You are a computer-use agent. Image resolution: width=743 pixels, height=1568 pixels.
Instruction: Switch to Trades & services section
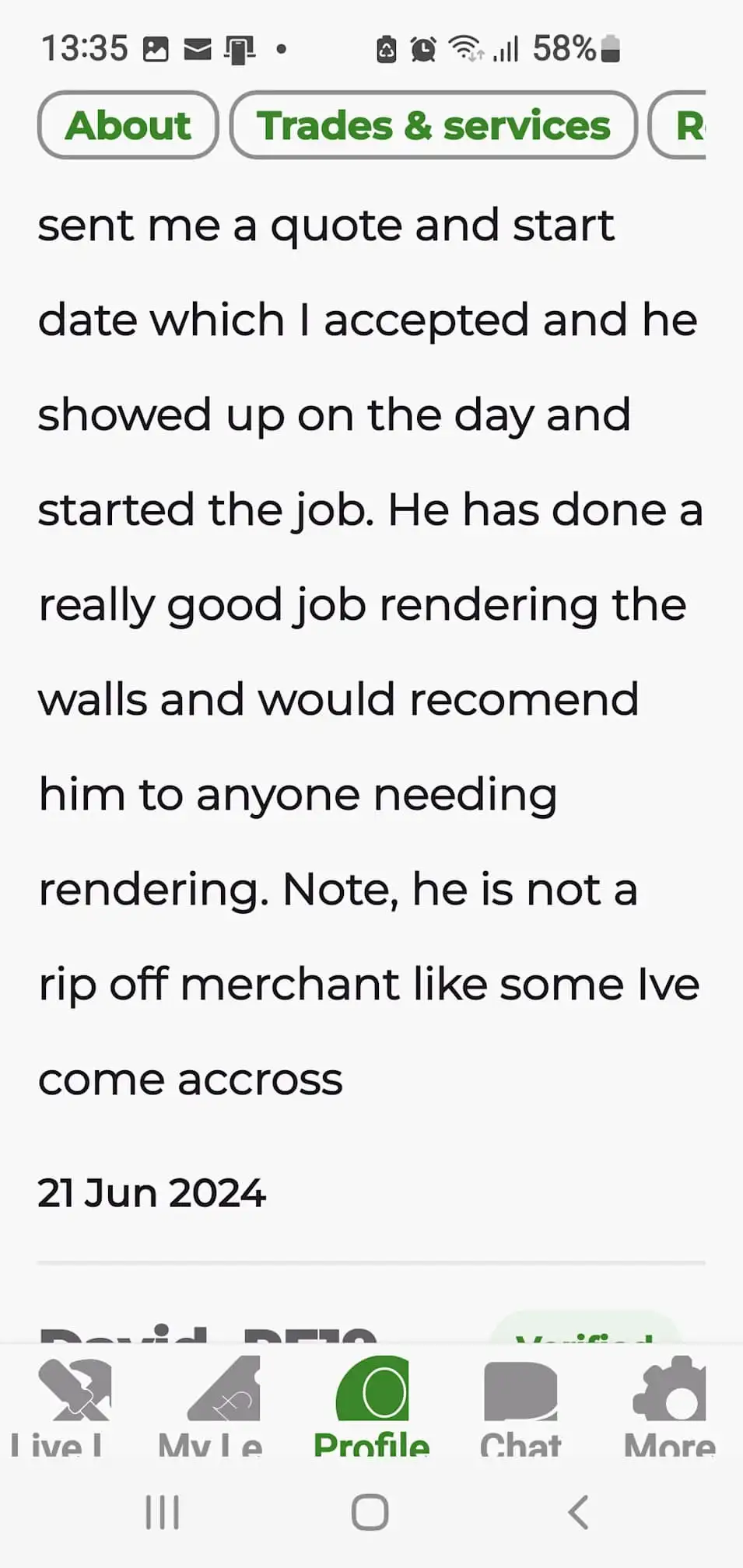433,125
